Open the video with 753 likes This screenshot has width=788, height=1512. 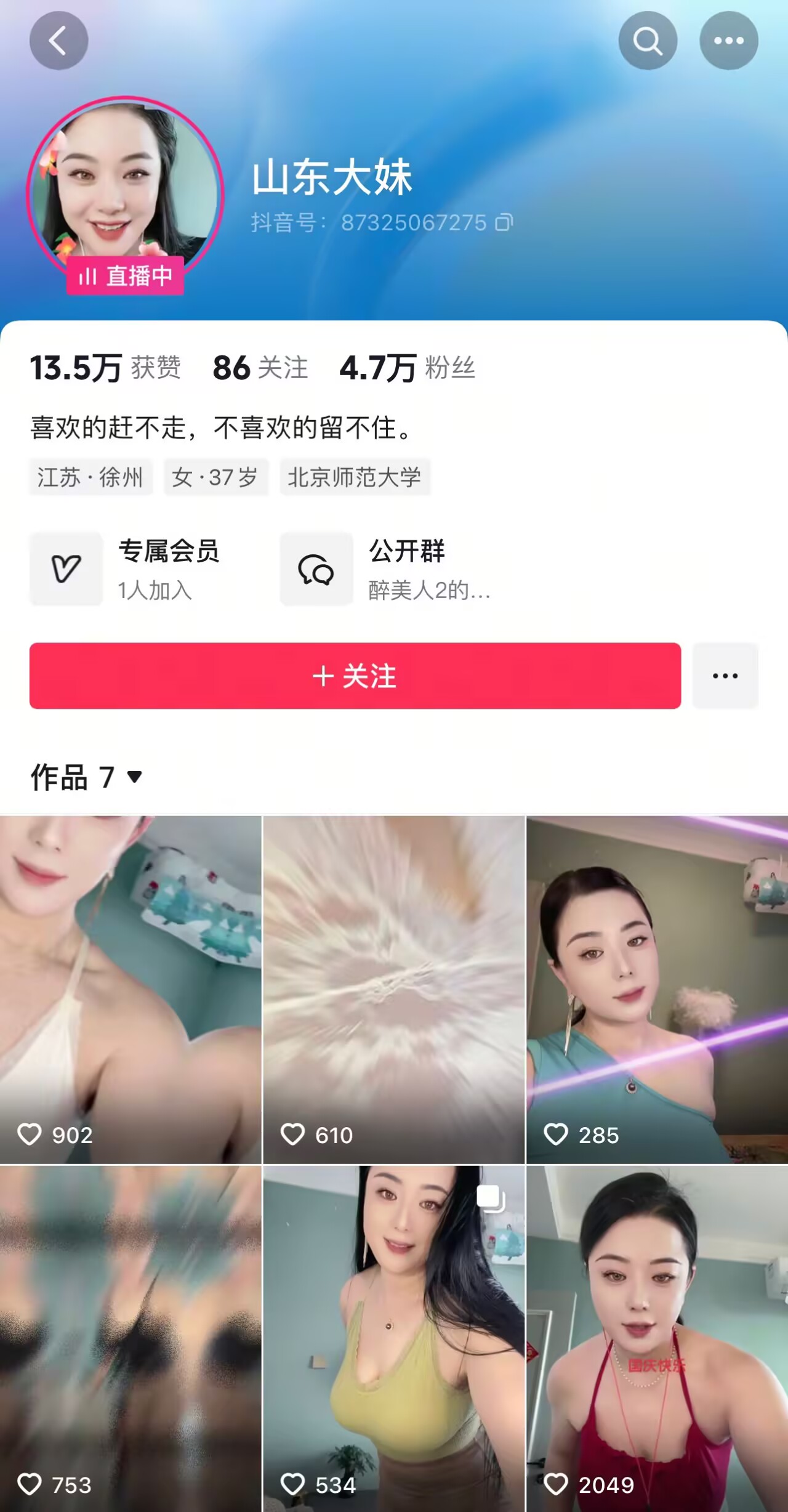point(131,1338)
